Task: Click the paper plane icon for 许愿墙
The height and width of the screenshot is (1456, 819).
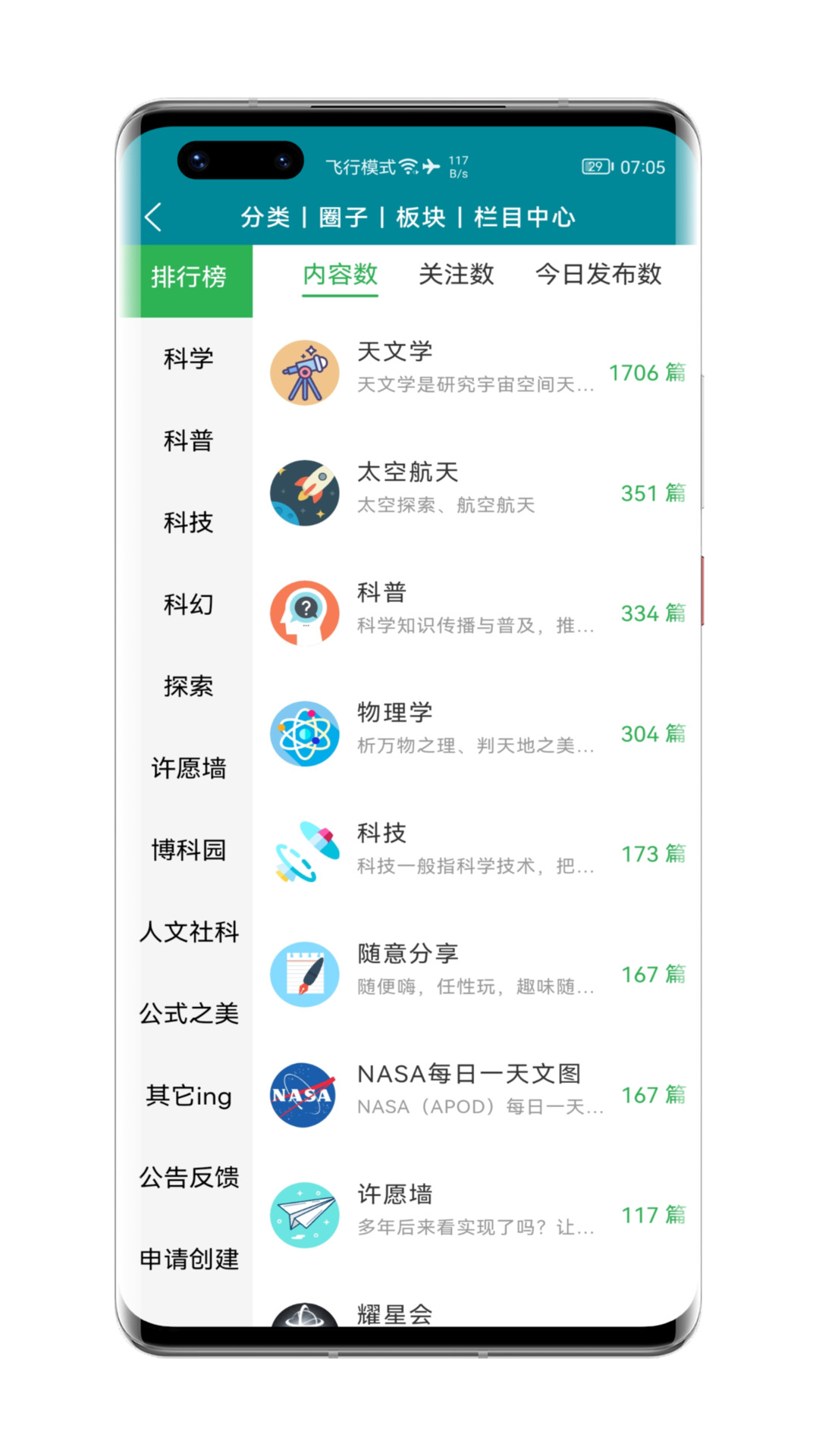Action: [305, 1215]
